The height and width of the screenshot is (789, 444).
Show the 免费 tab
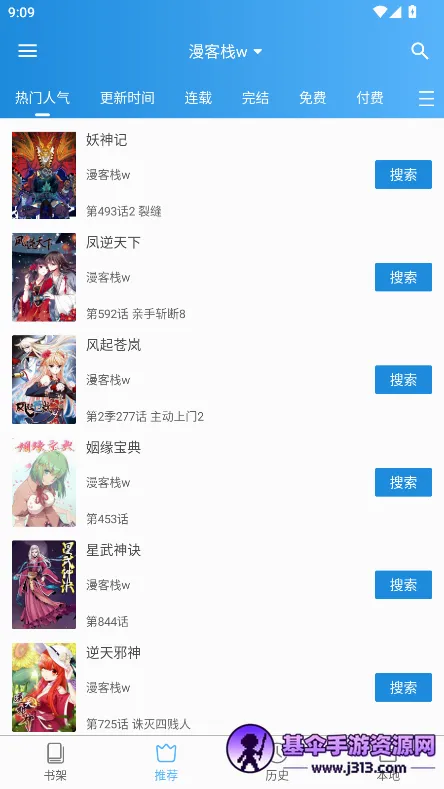[x=313, y=98]
